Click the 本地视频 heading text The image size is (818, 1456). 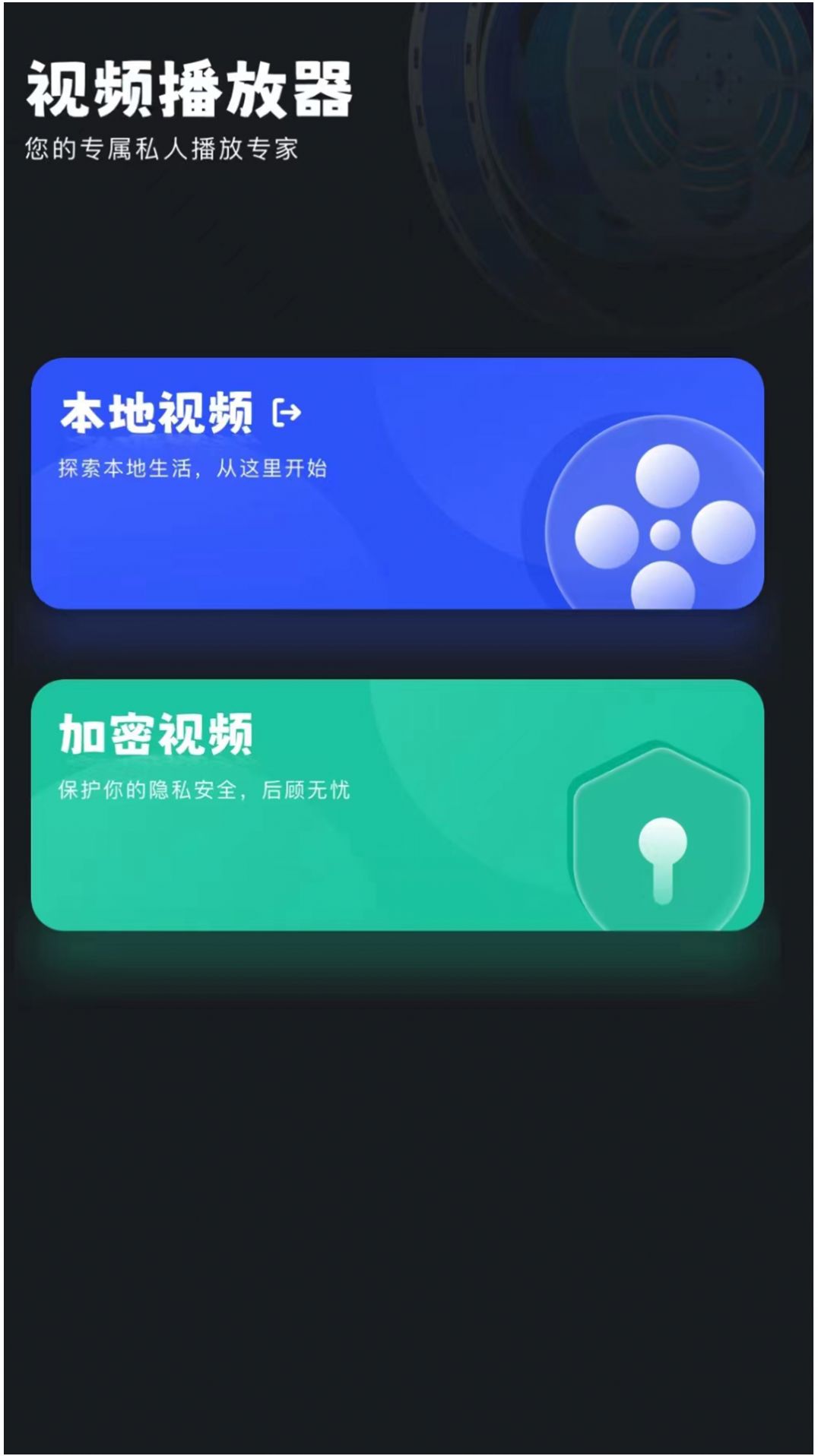158,414
